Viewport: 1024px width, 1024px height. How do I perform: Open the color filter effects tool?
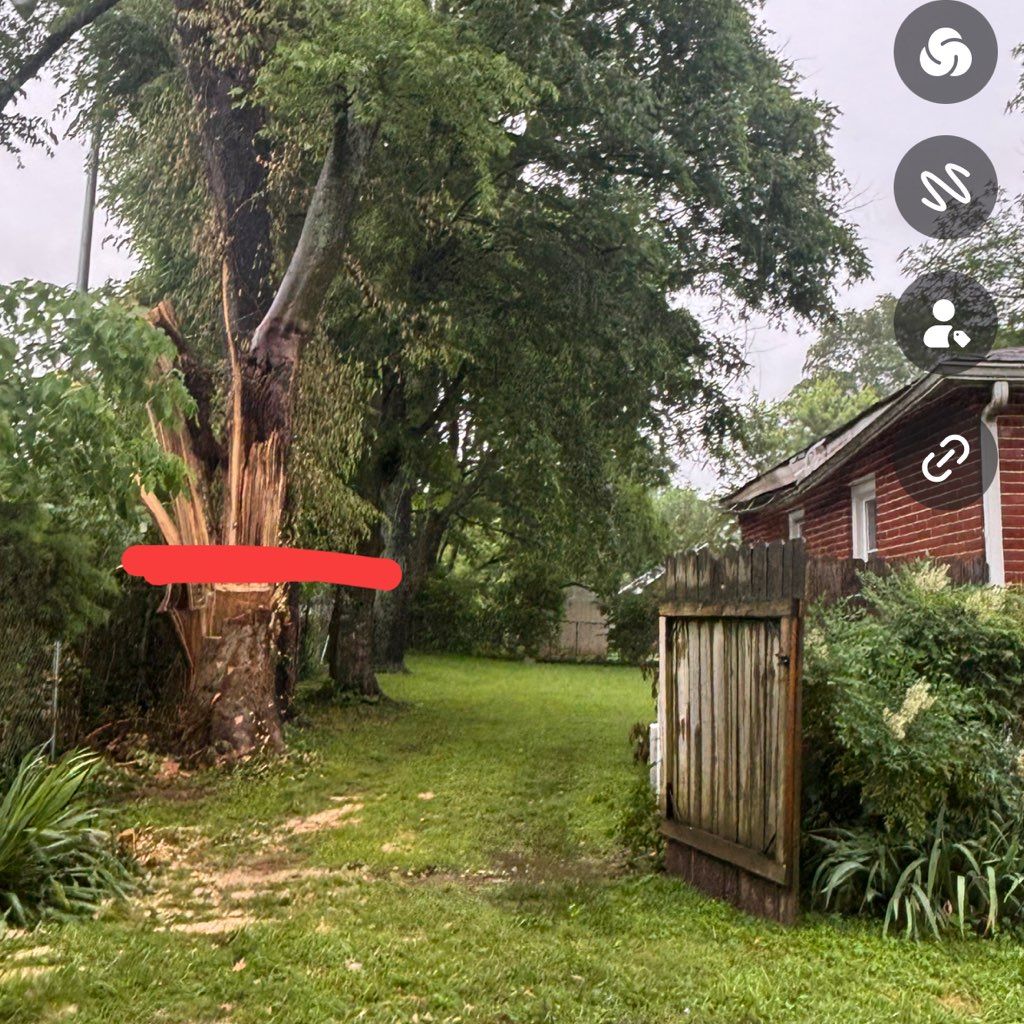click(x=945, y=52)
